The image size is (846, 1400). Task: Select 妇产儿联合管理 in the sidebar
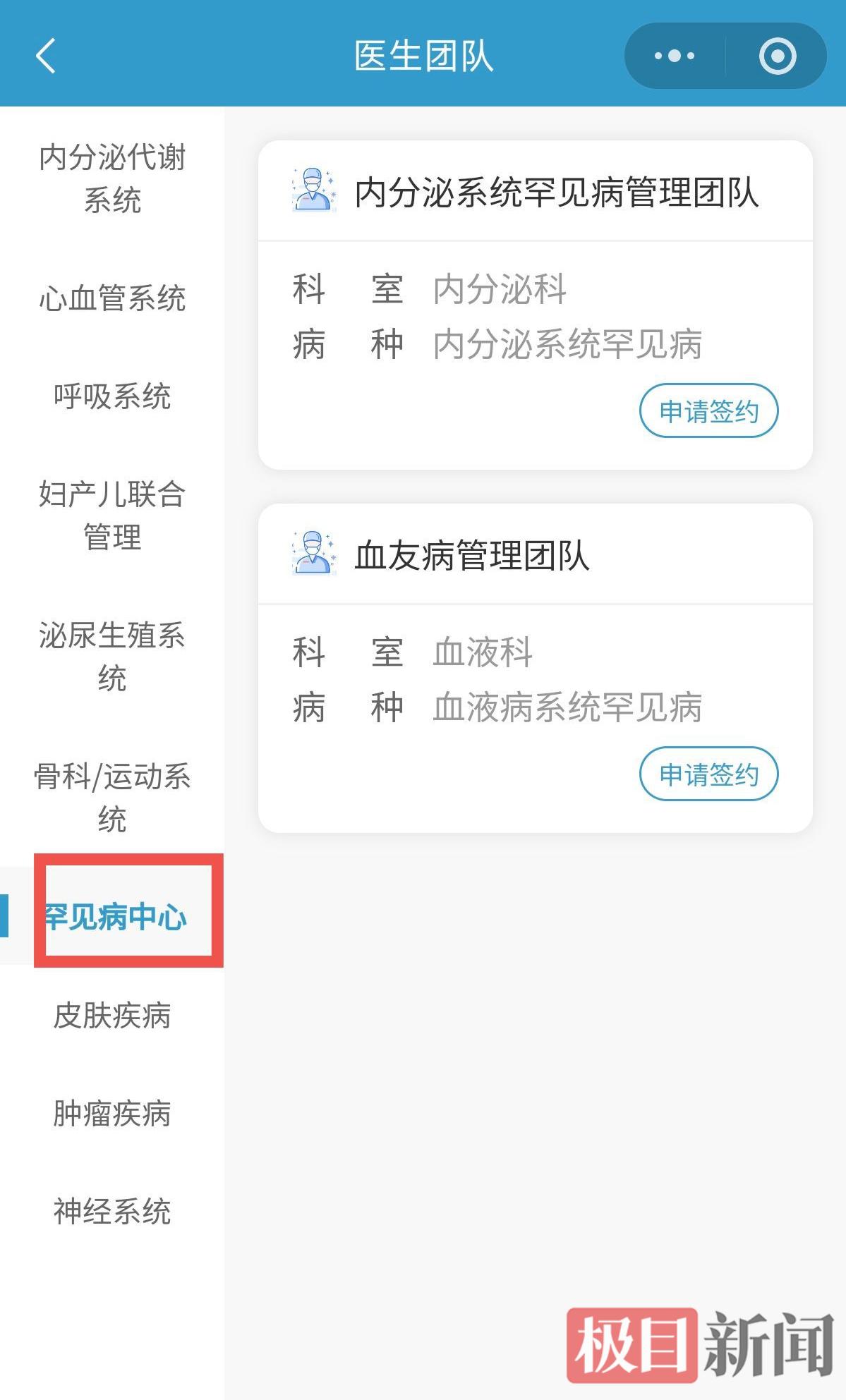click(111, 518)
